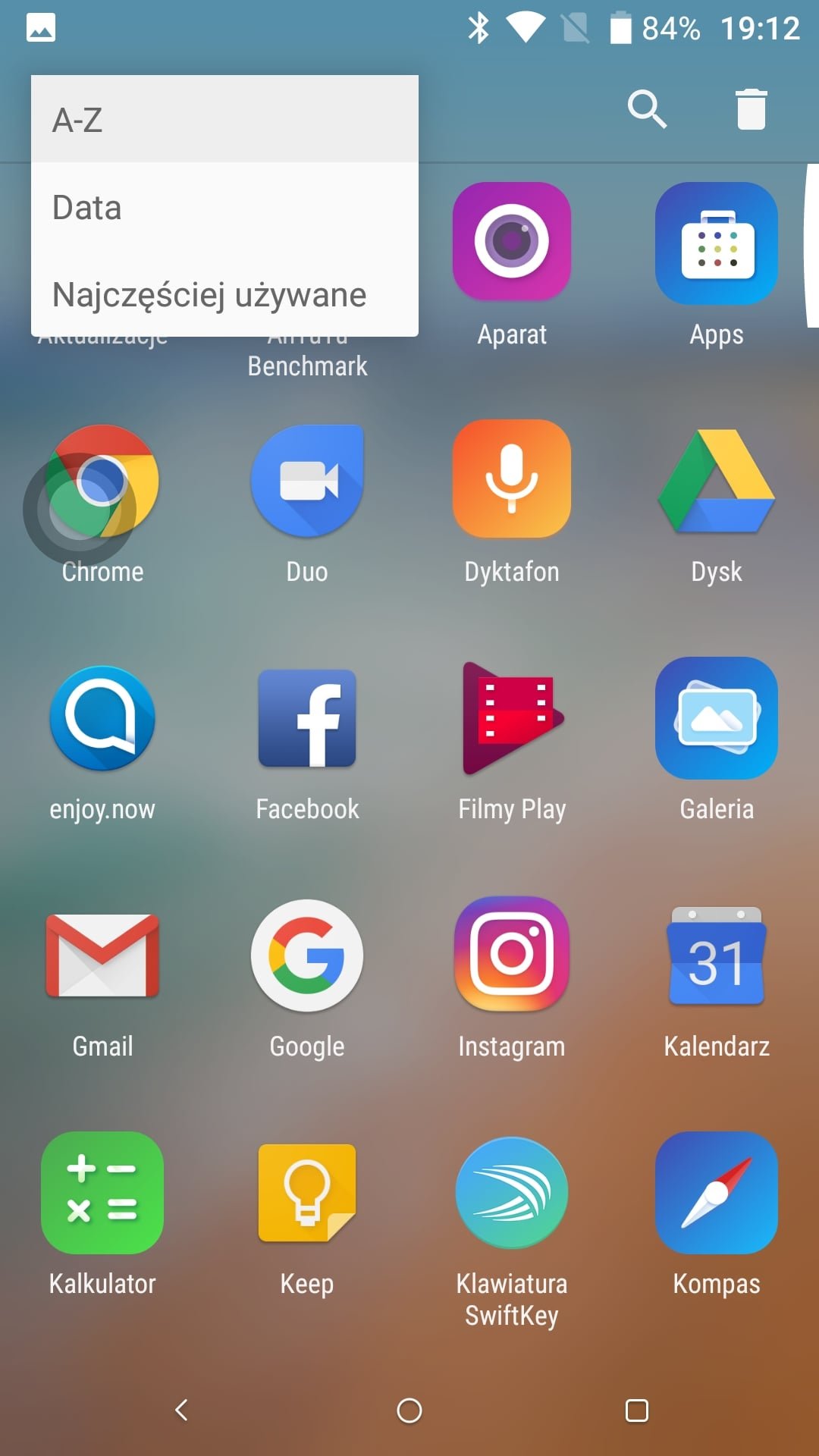Image resolution: width=819 pixels, height=1456 pixels.
Task: Open the app search magnifier
Action: pos(647,109)
